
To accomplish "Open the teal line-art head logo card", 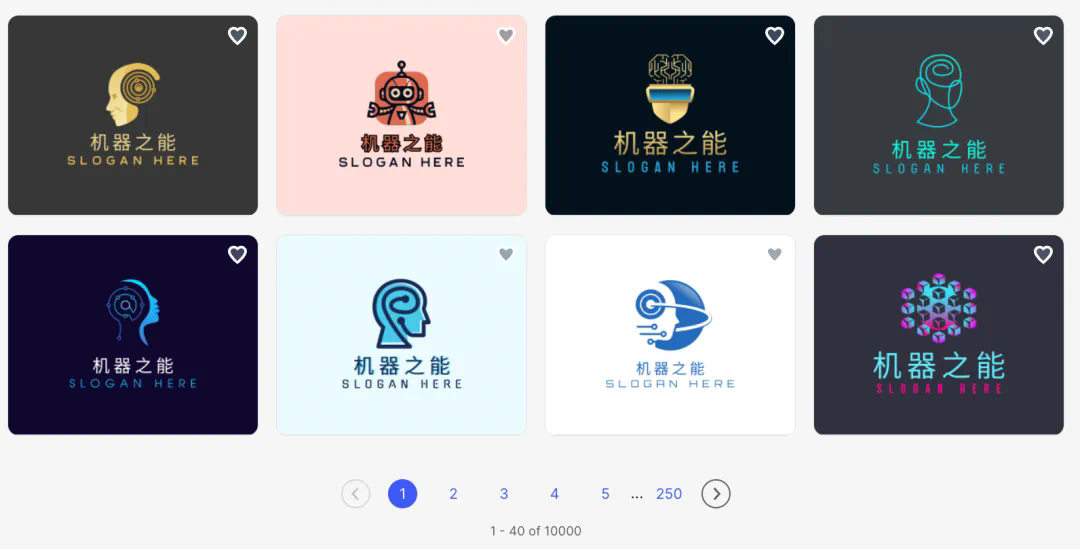I will tap(938, 115).
